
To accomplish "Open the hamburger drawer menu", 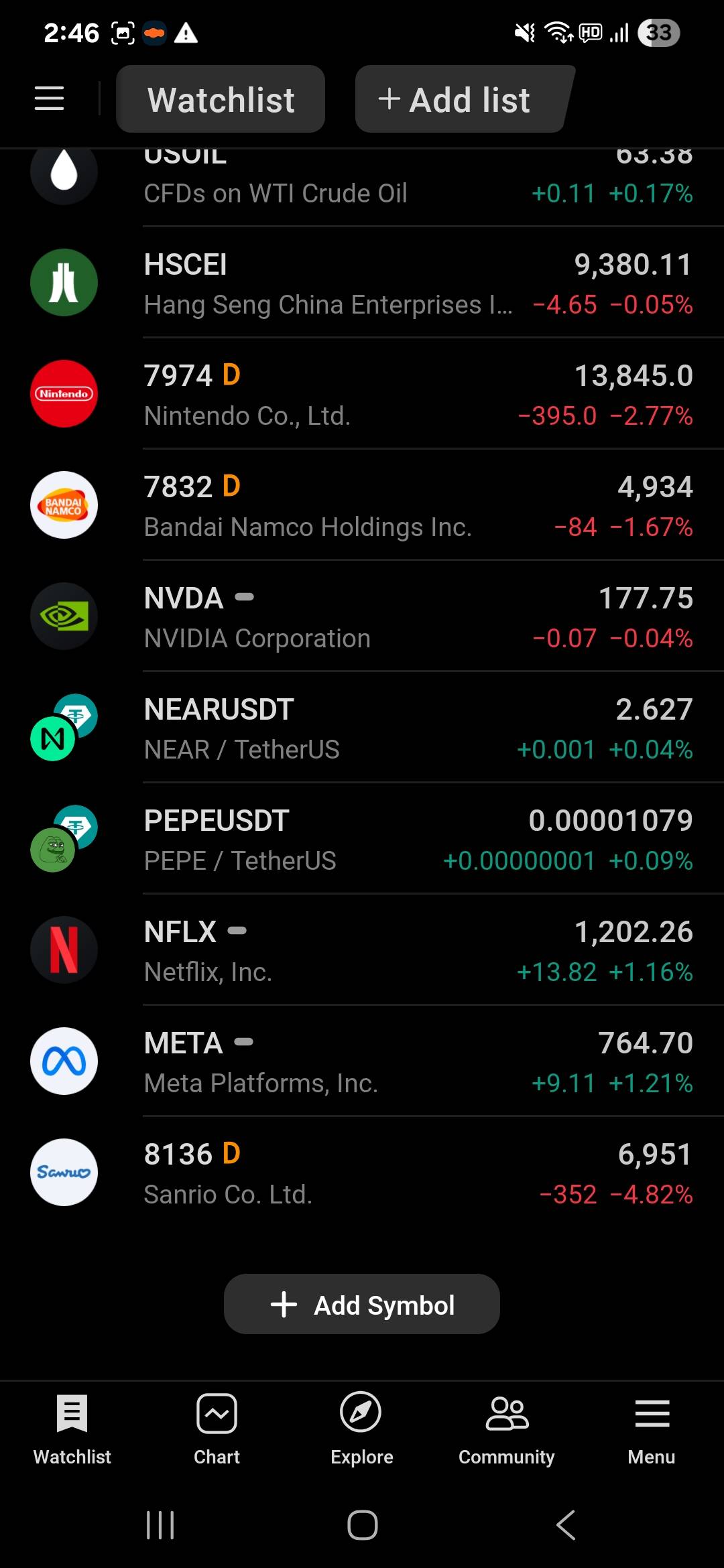I will [49, 99].
